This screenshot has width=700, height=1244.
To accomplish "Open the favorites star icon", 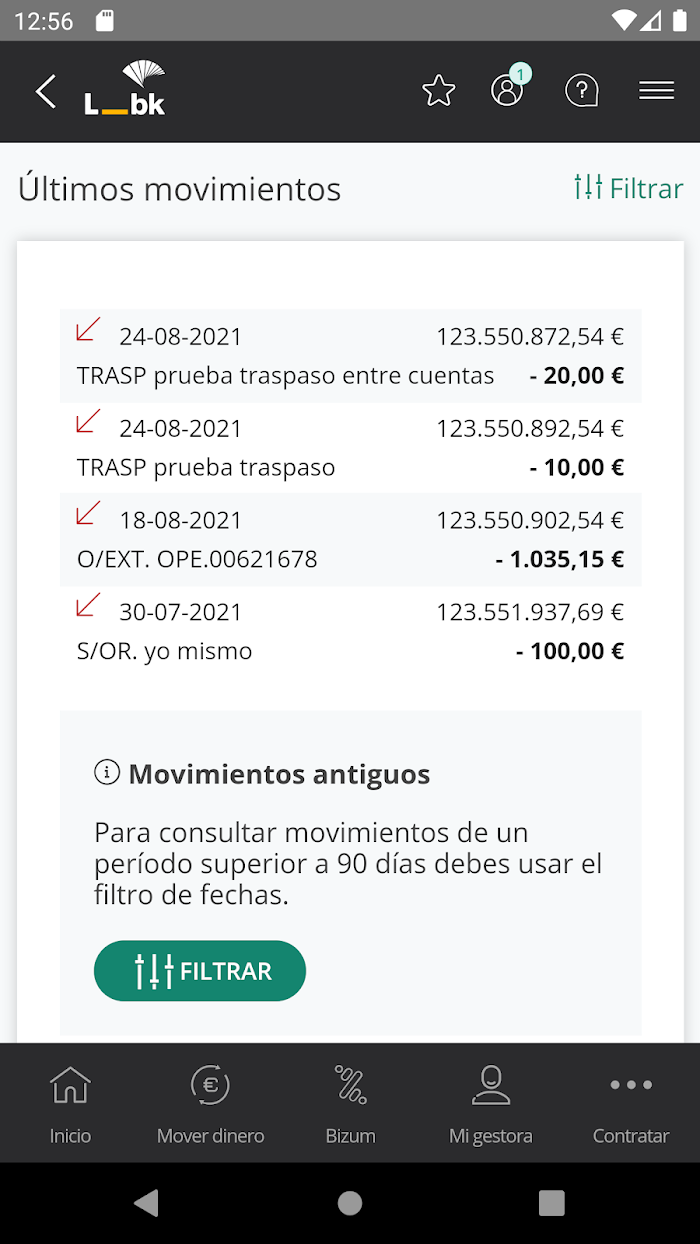I will point(439,91).
